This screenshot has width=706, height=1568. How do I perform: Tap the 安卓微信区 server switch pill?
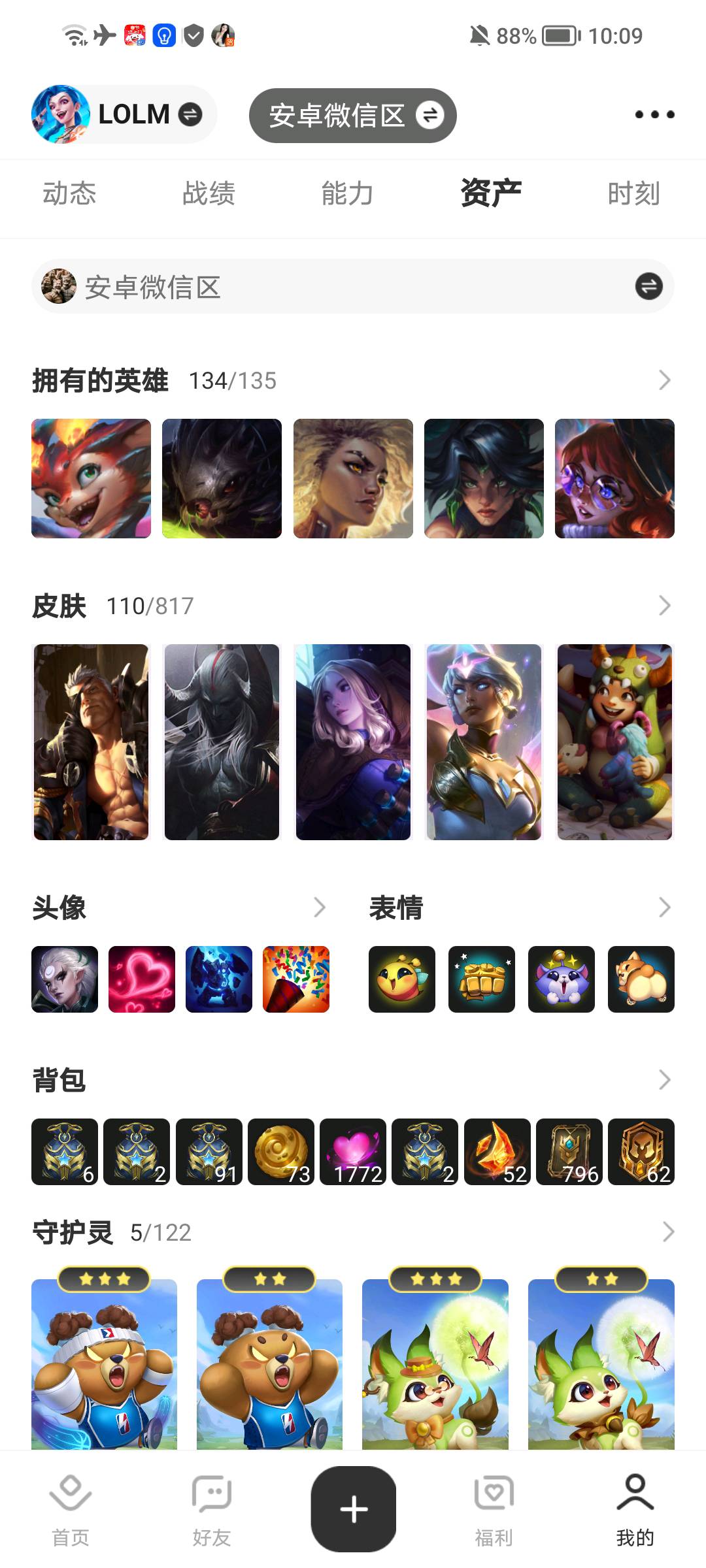pyautogui.click(x=352, y=116)
